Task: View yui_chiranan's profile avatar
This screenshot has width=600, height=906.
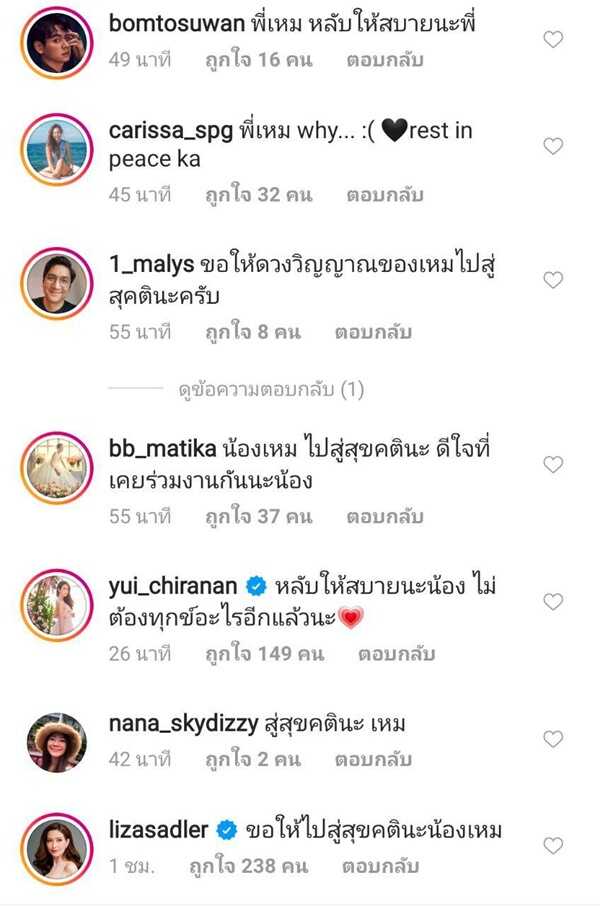Action: tap(56, 603)
